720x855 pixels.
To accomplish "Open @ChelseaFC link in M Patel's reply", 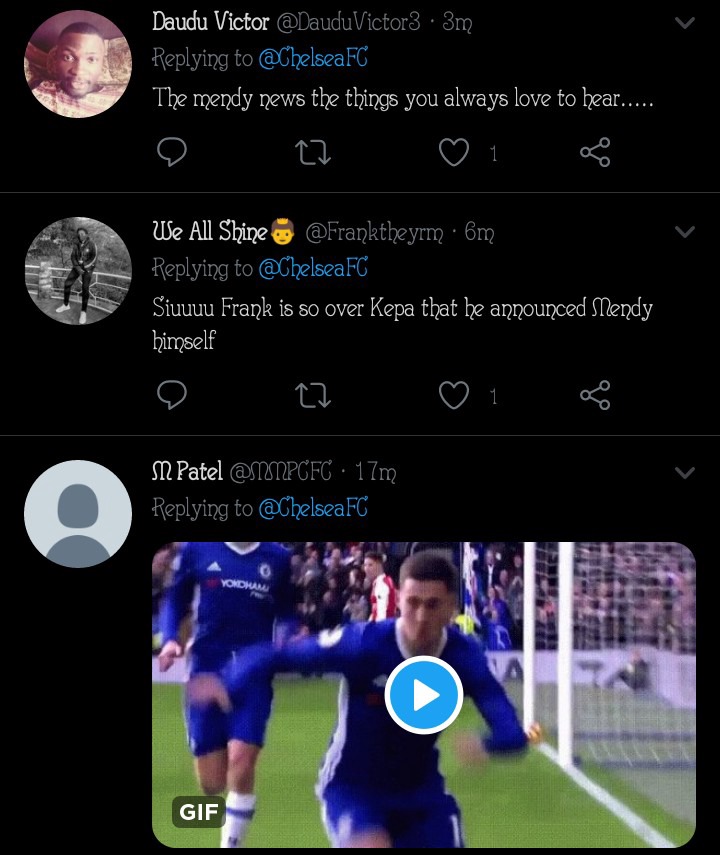I will pyautogui.click(x=313, y=508).
